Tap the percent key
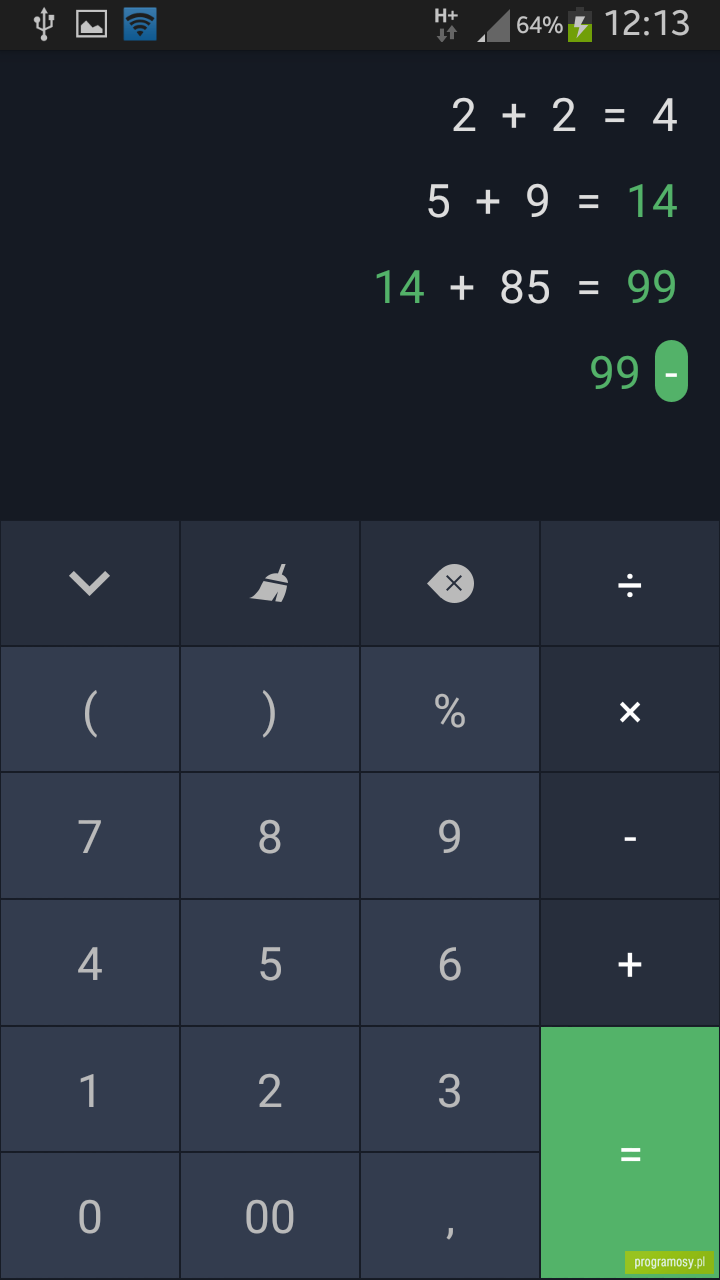 (450, 710)
